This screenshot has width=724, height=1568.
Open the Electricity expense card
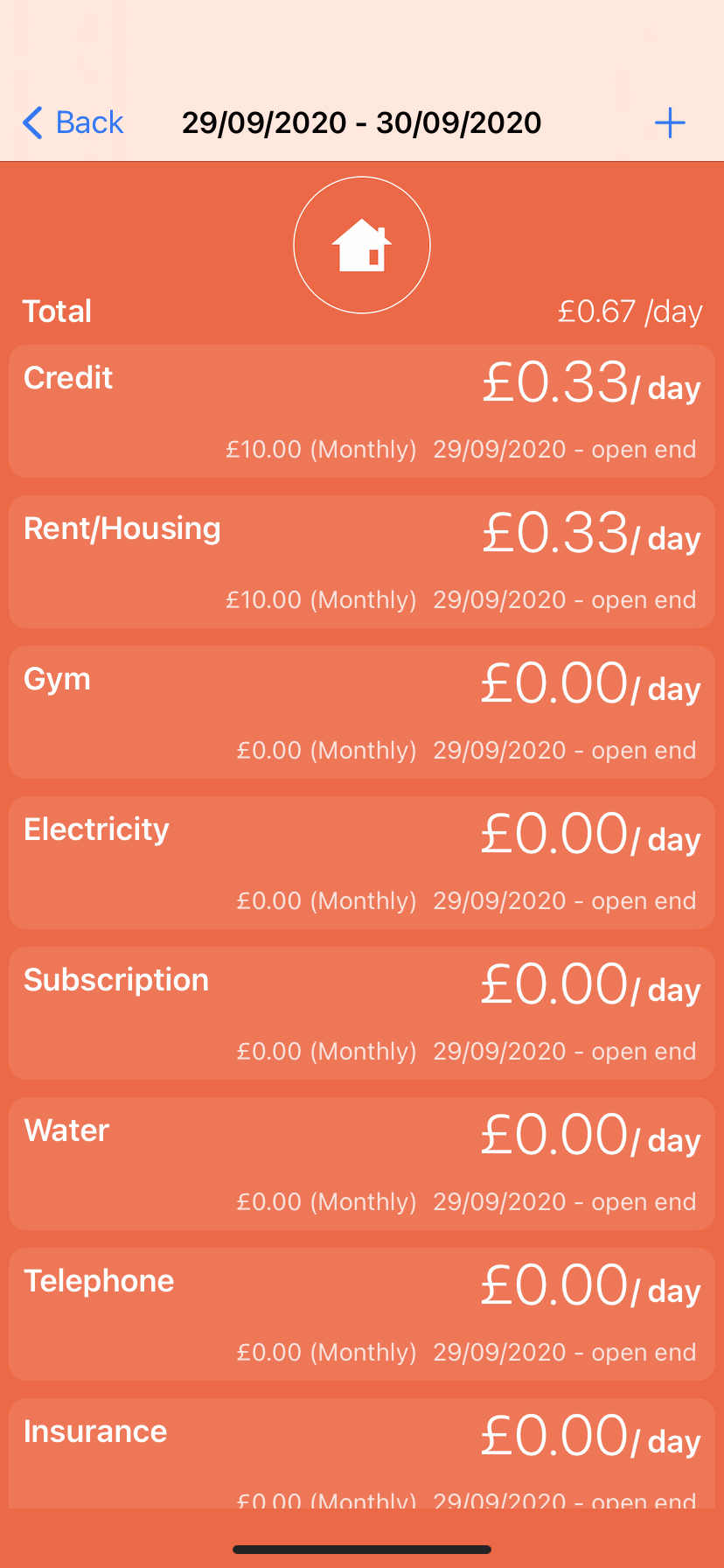click(x=362, y=863)
